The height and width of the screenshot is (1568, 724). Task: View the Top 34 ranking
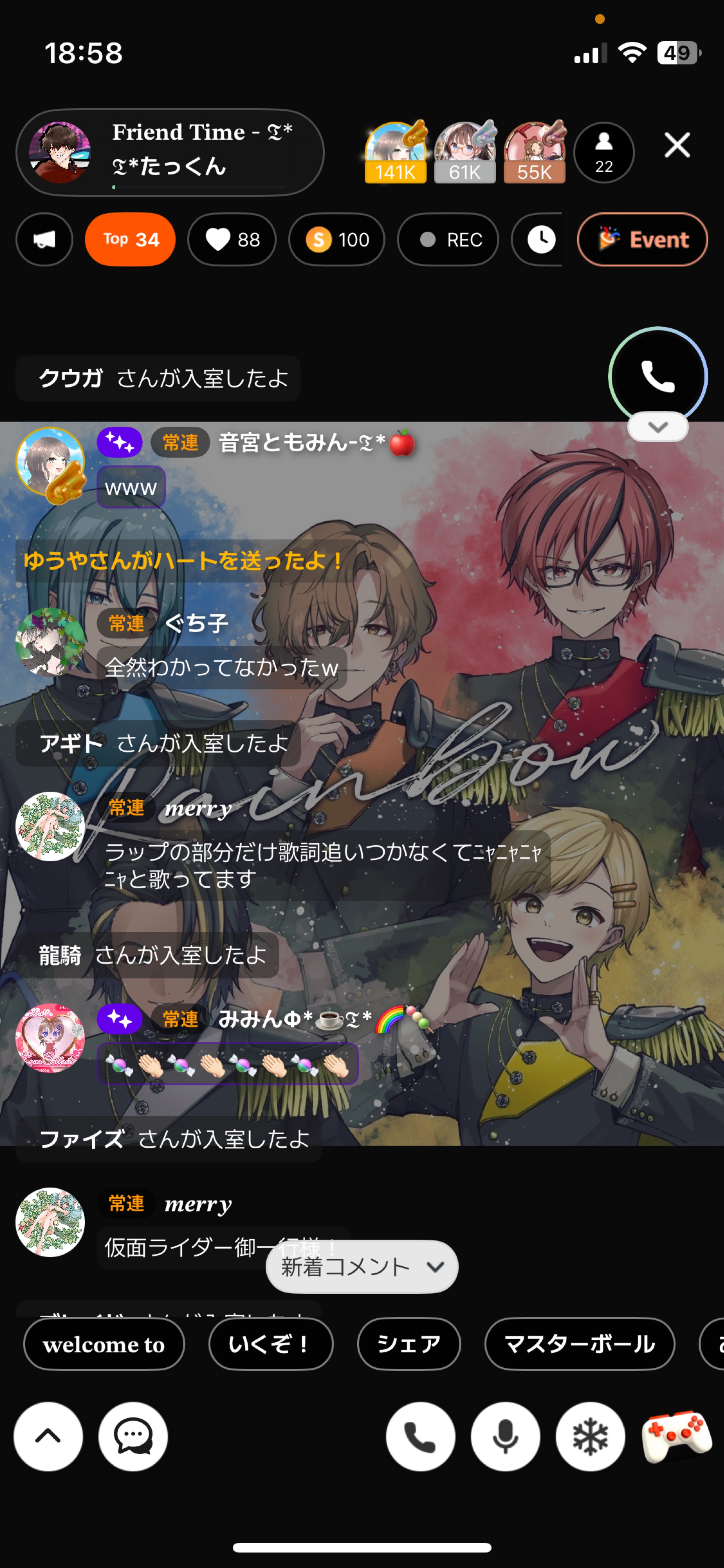(x=130, y=240)
